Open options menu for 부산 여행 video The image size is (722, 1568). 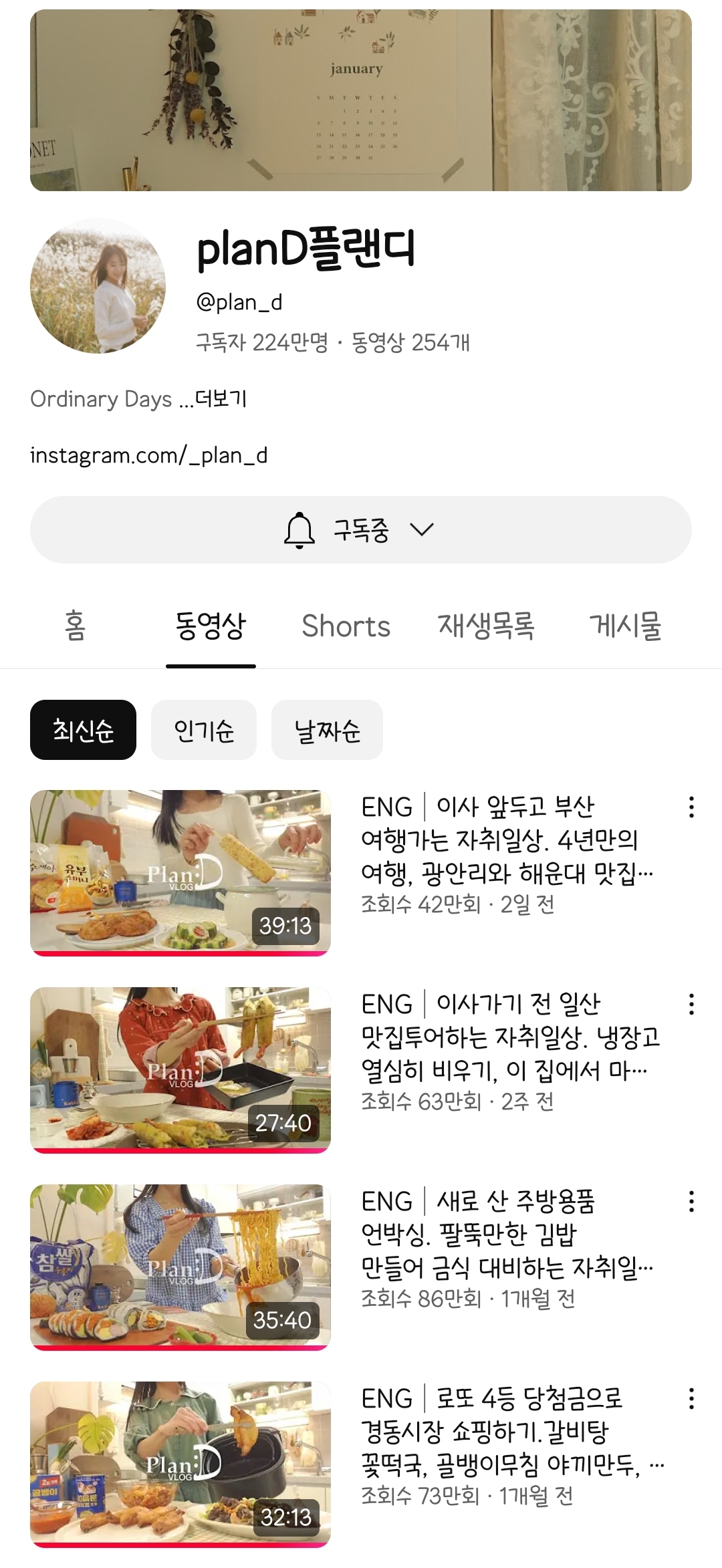pos(691,807)
